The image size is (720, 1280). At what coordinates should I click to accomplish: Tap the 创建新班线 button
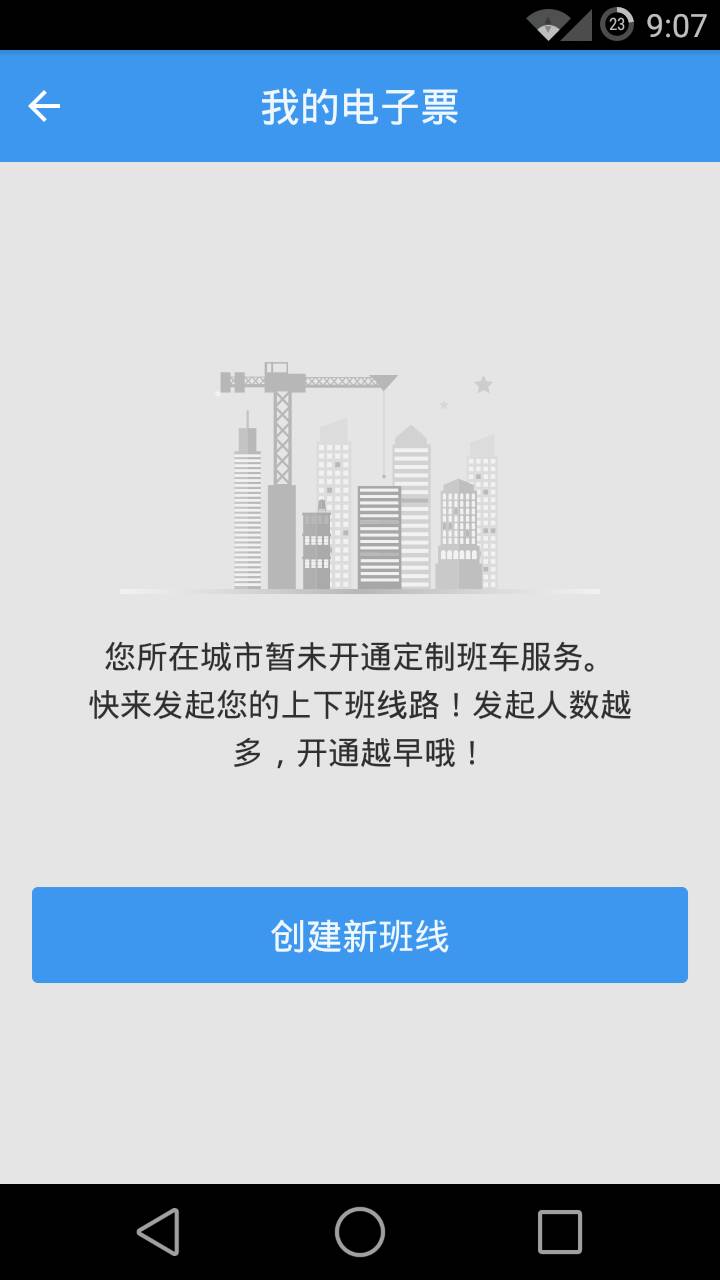coord(360,935)
